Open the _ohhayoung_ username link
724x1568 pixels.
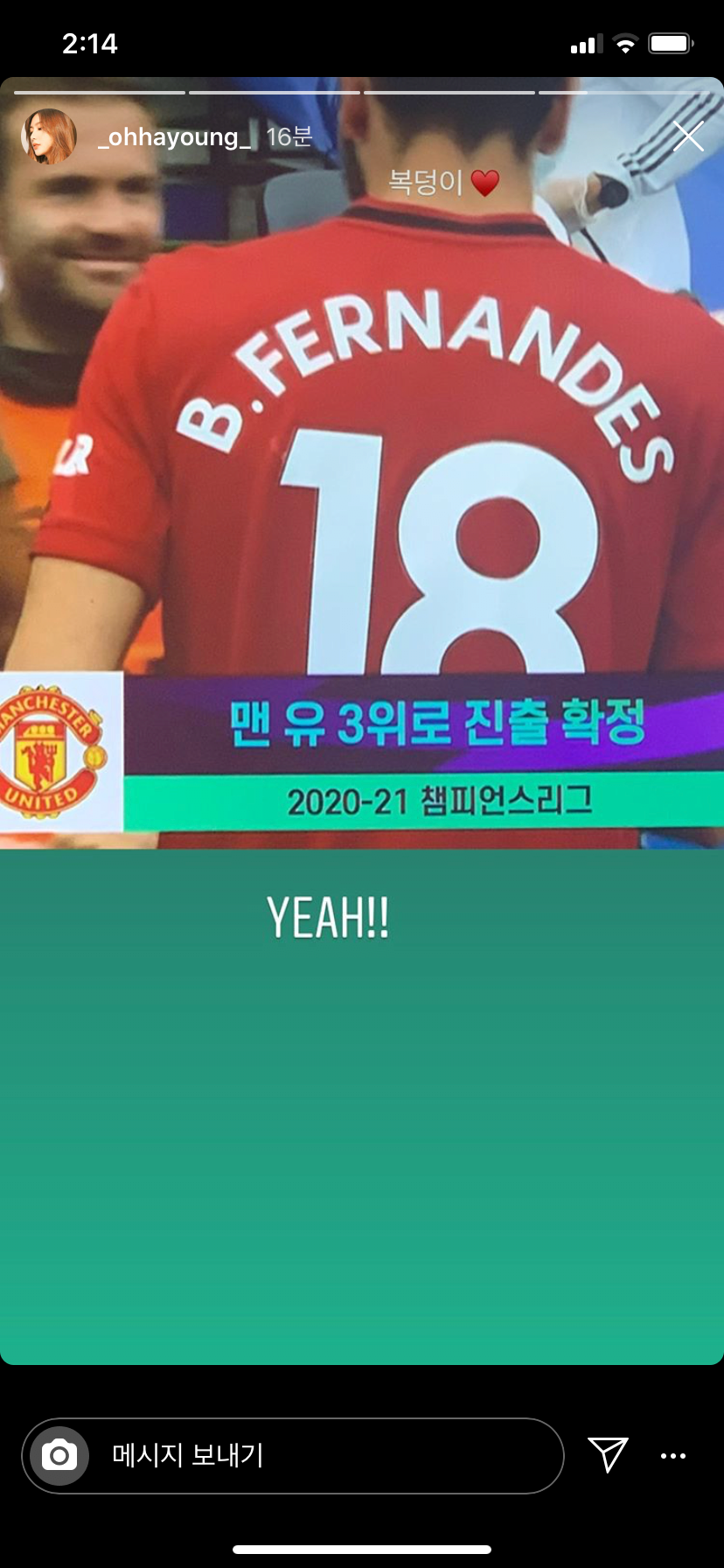[x=174, y=137]
